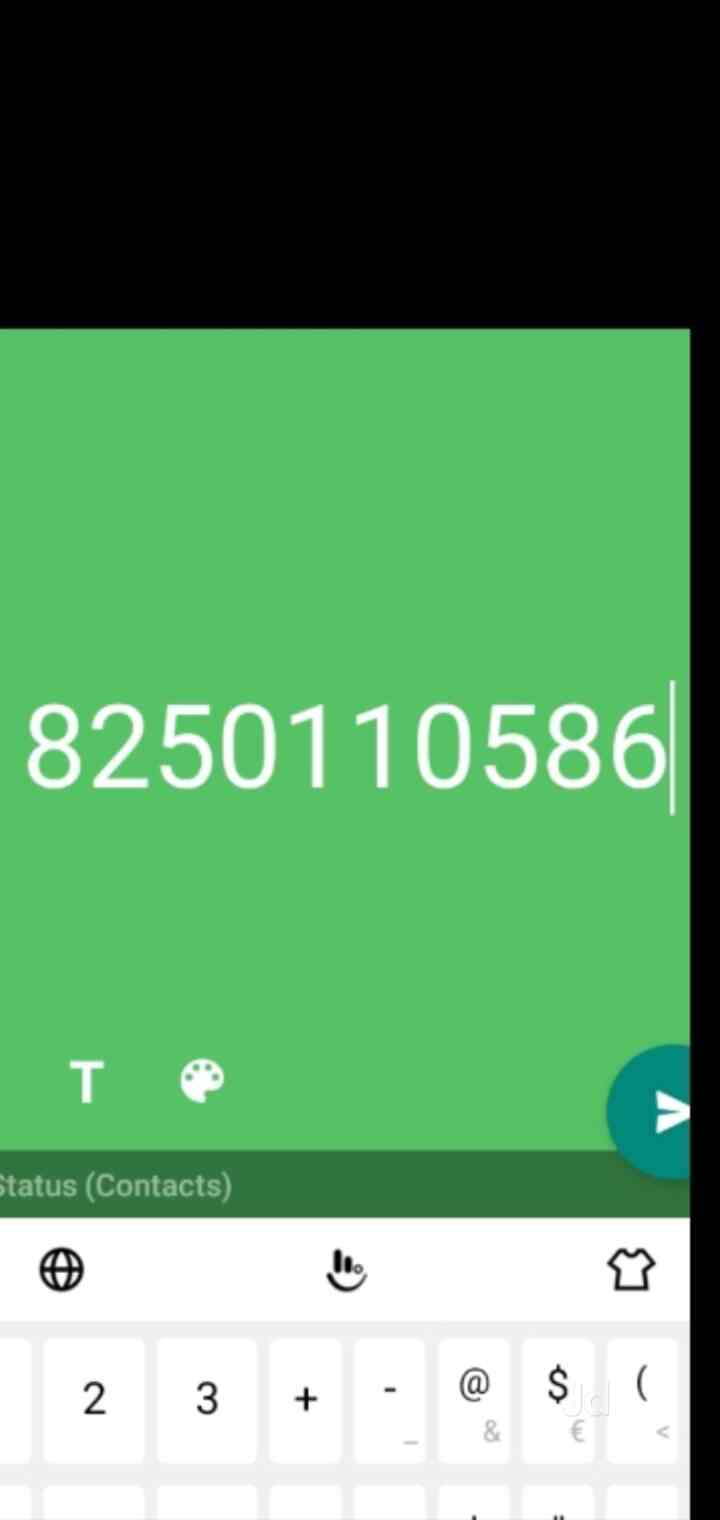This screenshot has height=1520, width=720.
Task: Open keyboard themes shirt icon
Action: pos(631,1270)
